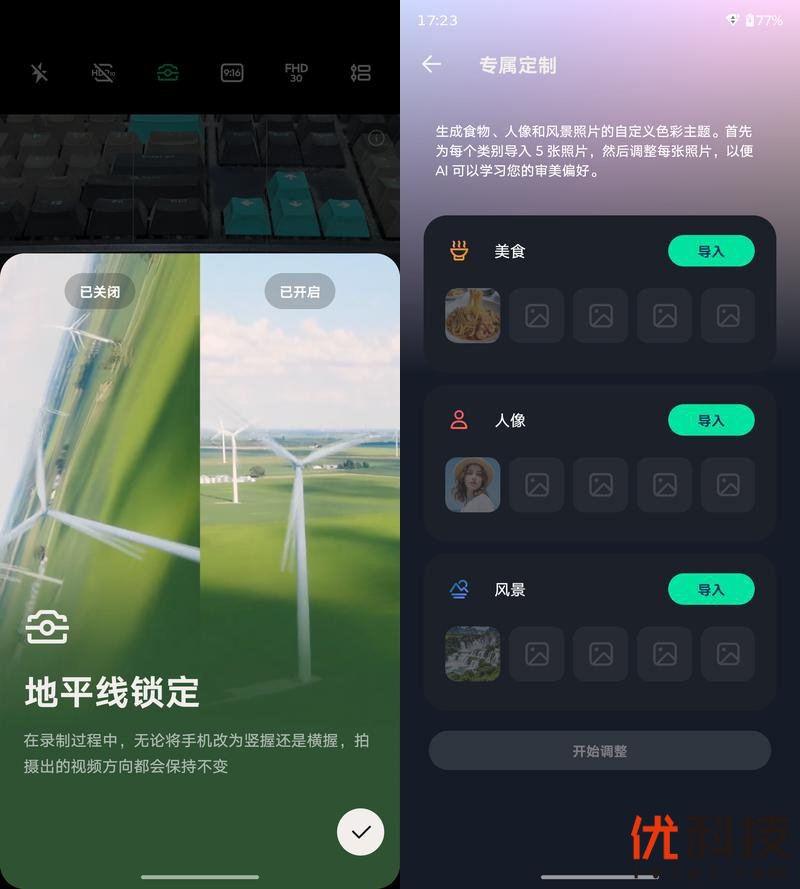
Task: Tap the 开始调整 button
Action: coord(600,751)
